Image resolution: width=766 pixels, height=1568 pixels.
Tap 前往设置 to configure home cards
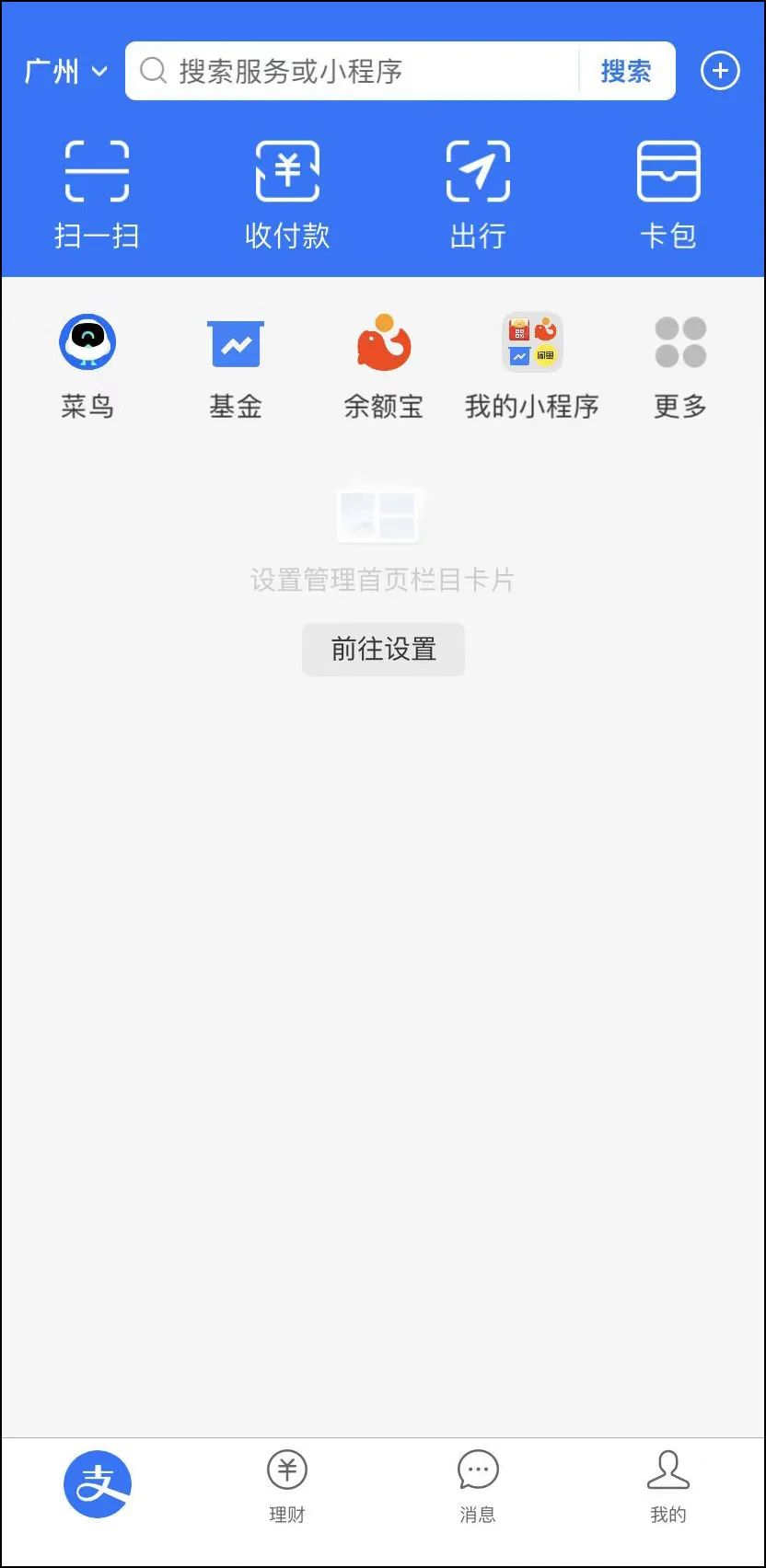click(383, 649)
